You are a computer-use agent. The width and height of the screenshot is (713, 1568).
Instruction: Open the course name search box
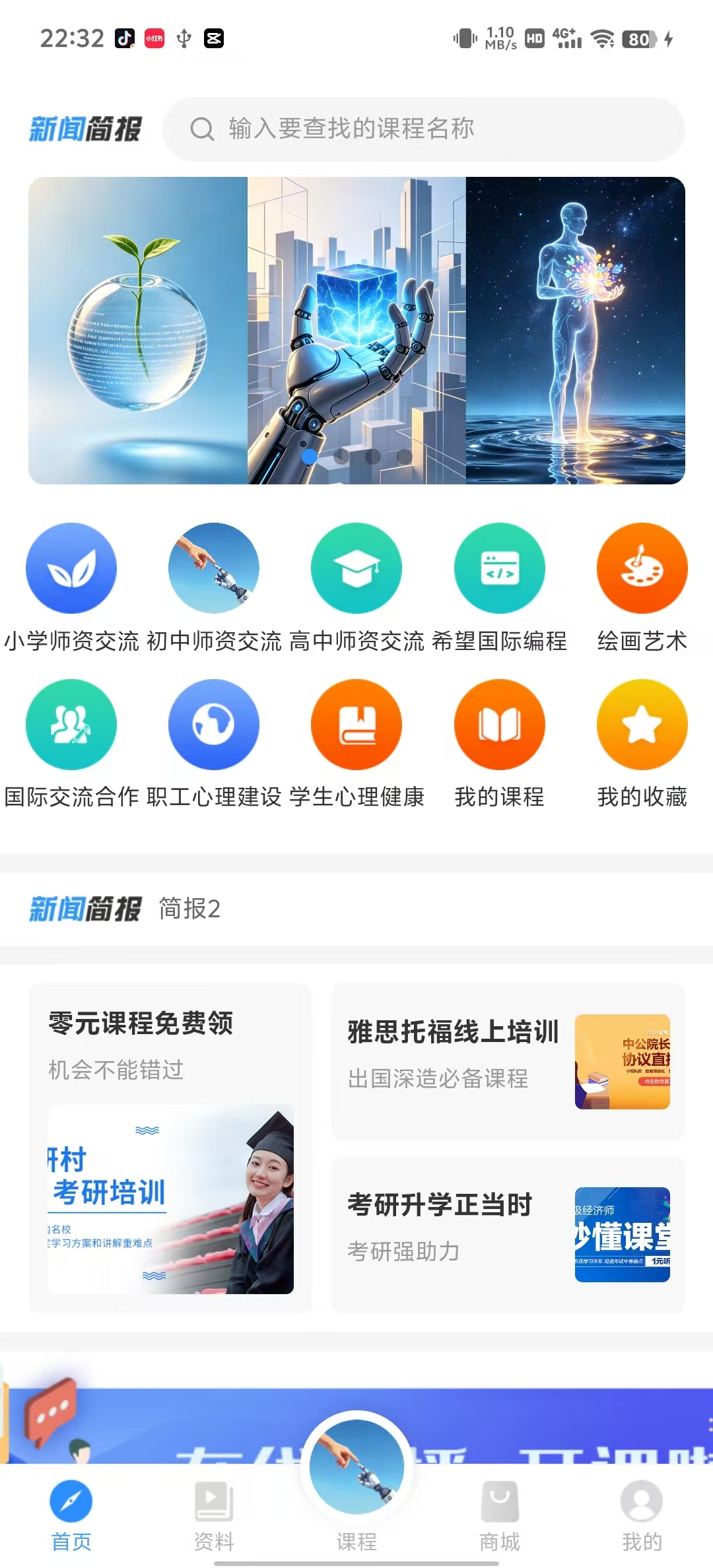pos(423,129)
